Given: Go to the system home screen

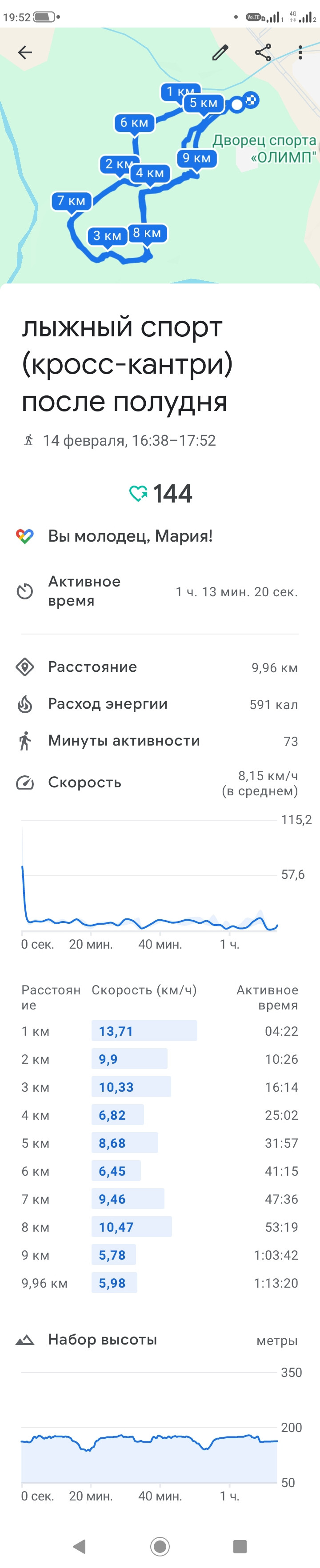Looking at the screenshot, I should (160, 1546).
